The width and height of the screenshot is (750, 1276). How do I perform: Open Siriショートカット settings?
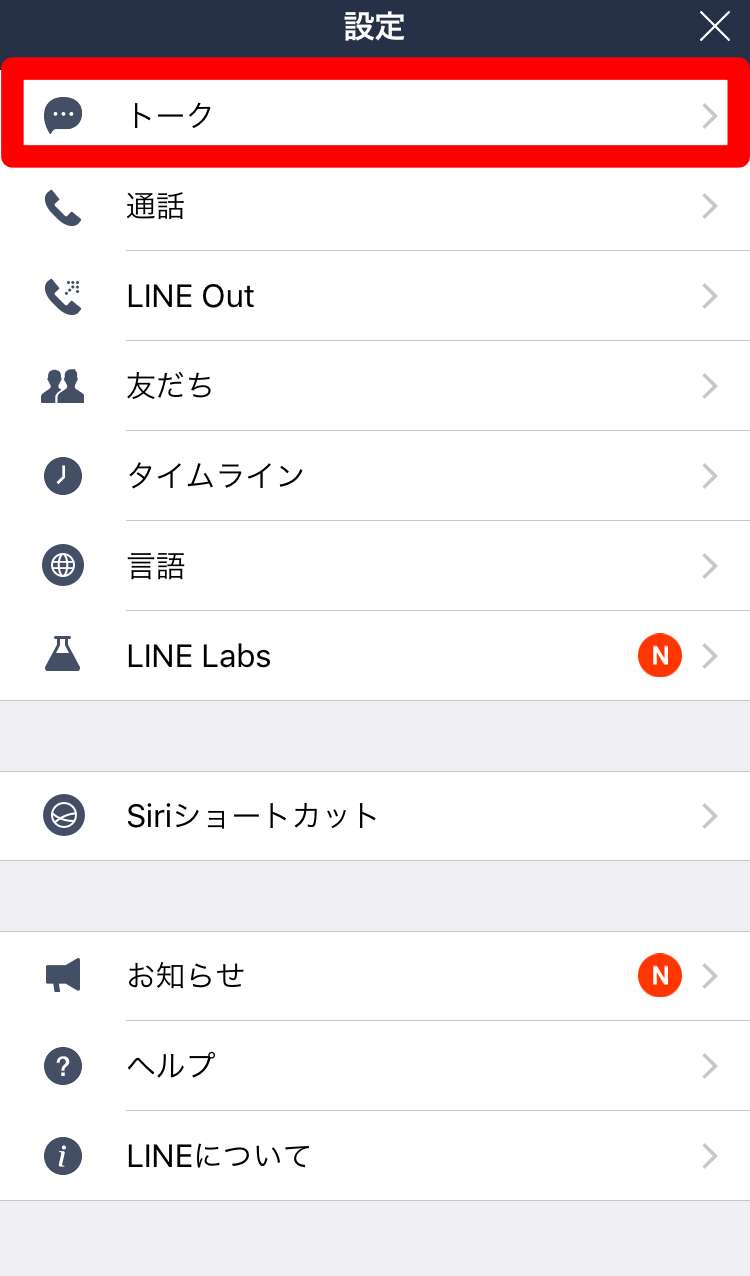click(x=375, y=816)
